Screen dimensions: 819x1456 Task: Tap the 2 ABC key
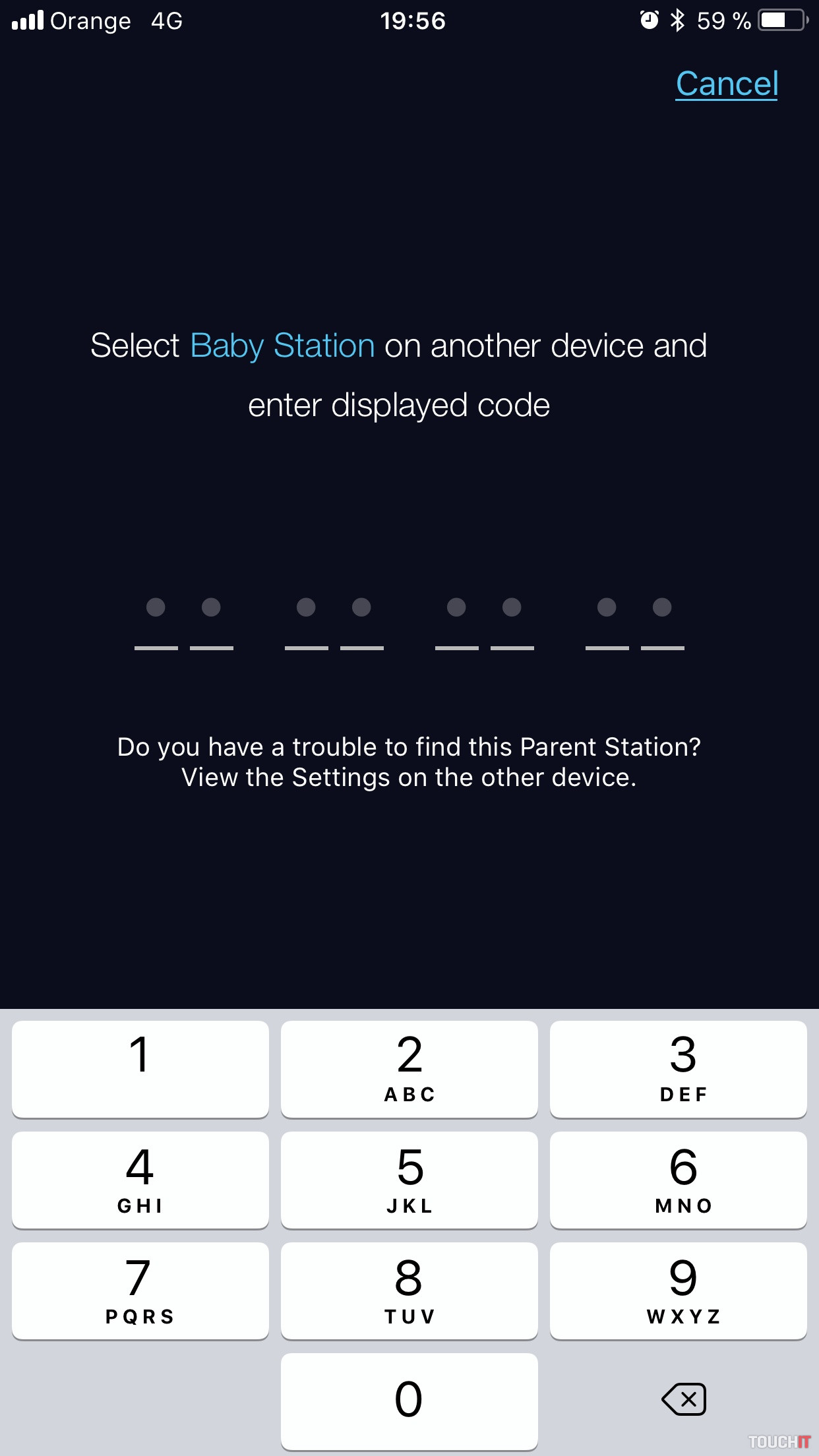[409, 1068]
